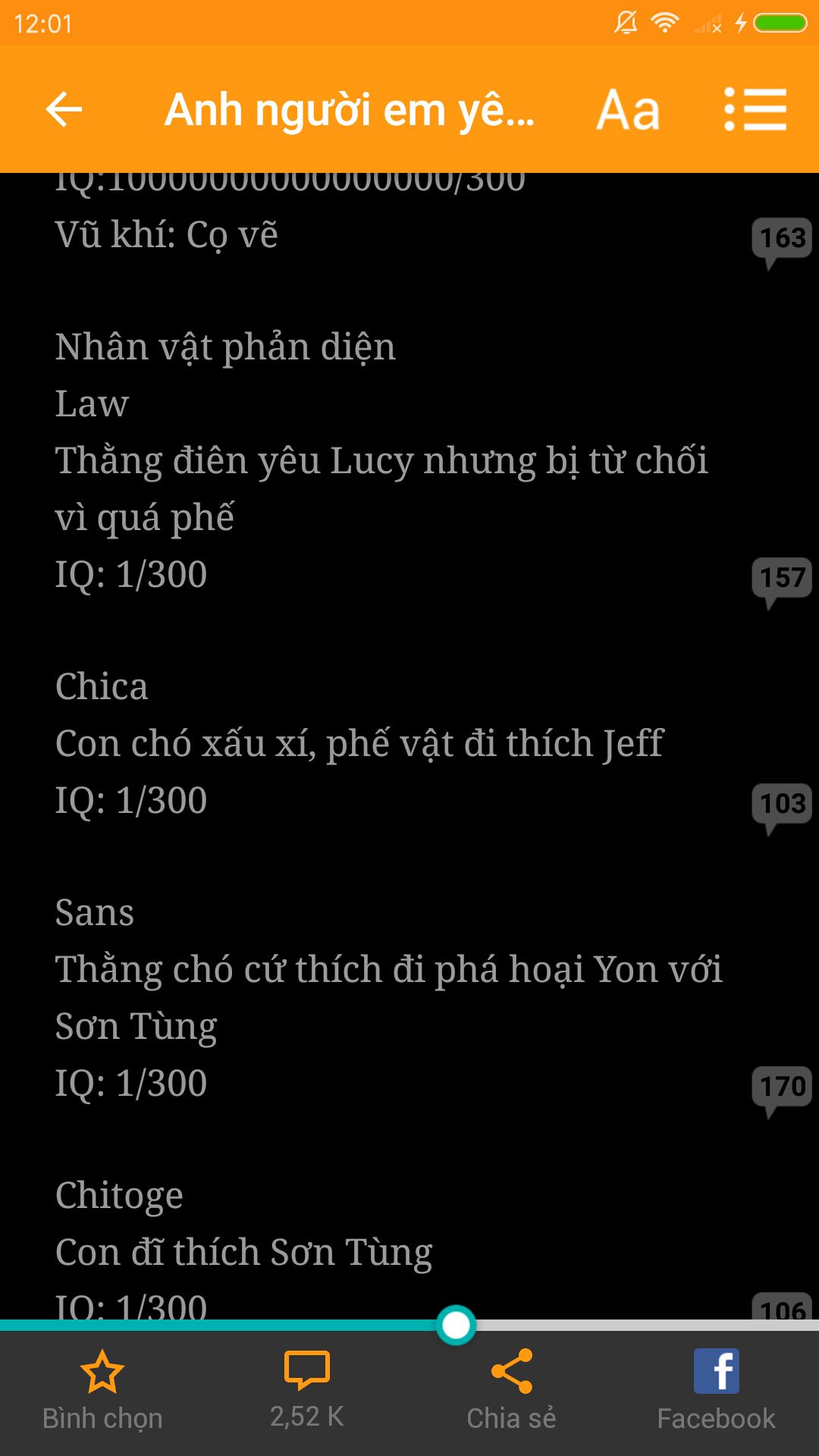Open the Aa font settings
Image resolution: width=819 pixels, height=1456 pixels.
[628, 111]
